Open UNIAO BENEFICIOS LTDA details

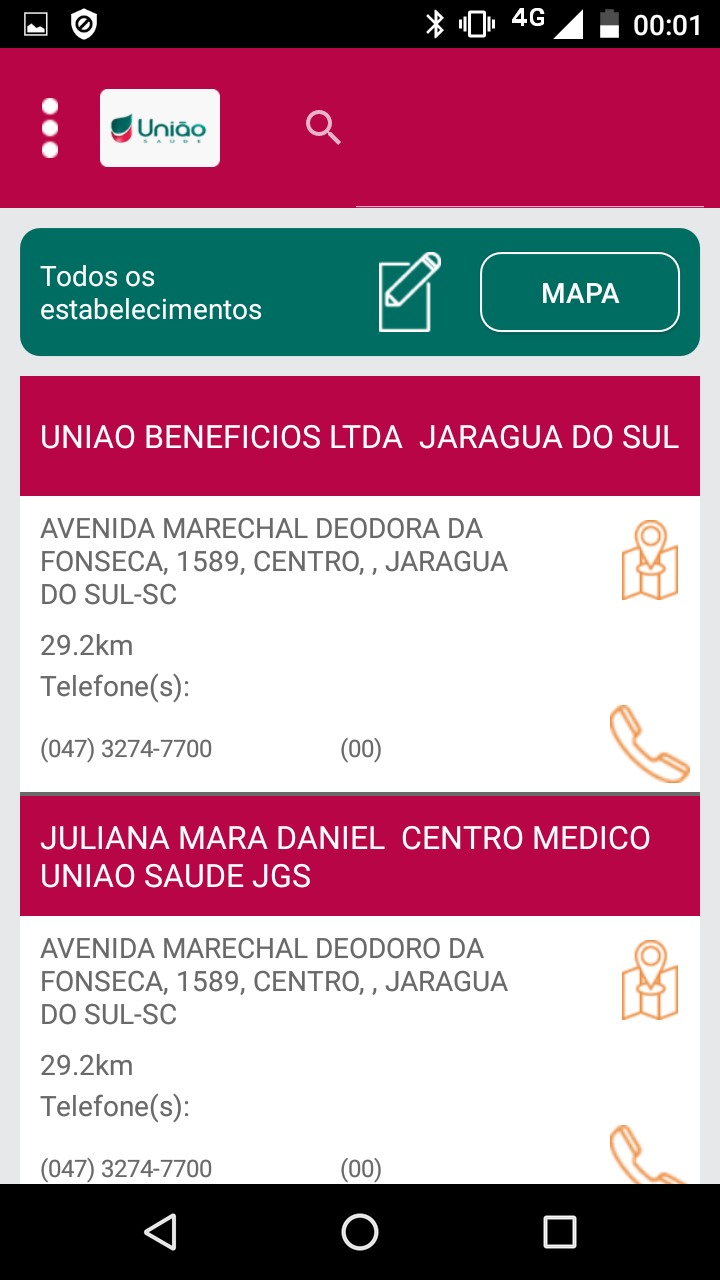(x=359, y=437)
